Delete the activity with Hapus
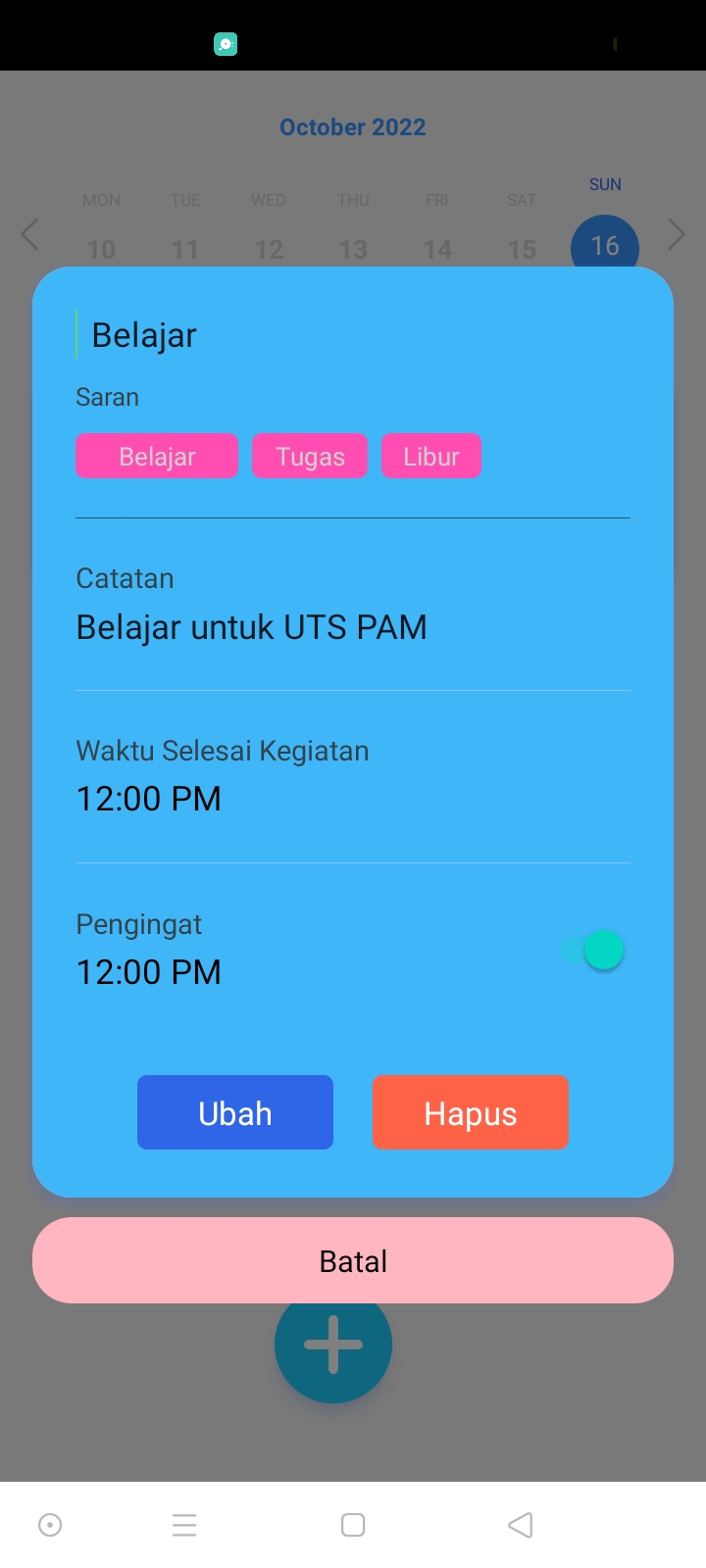The height and width of the screenshot is (1568, 706). tap(471, 1113)
